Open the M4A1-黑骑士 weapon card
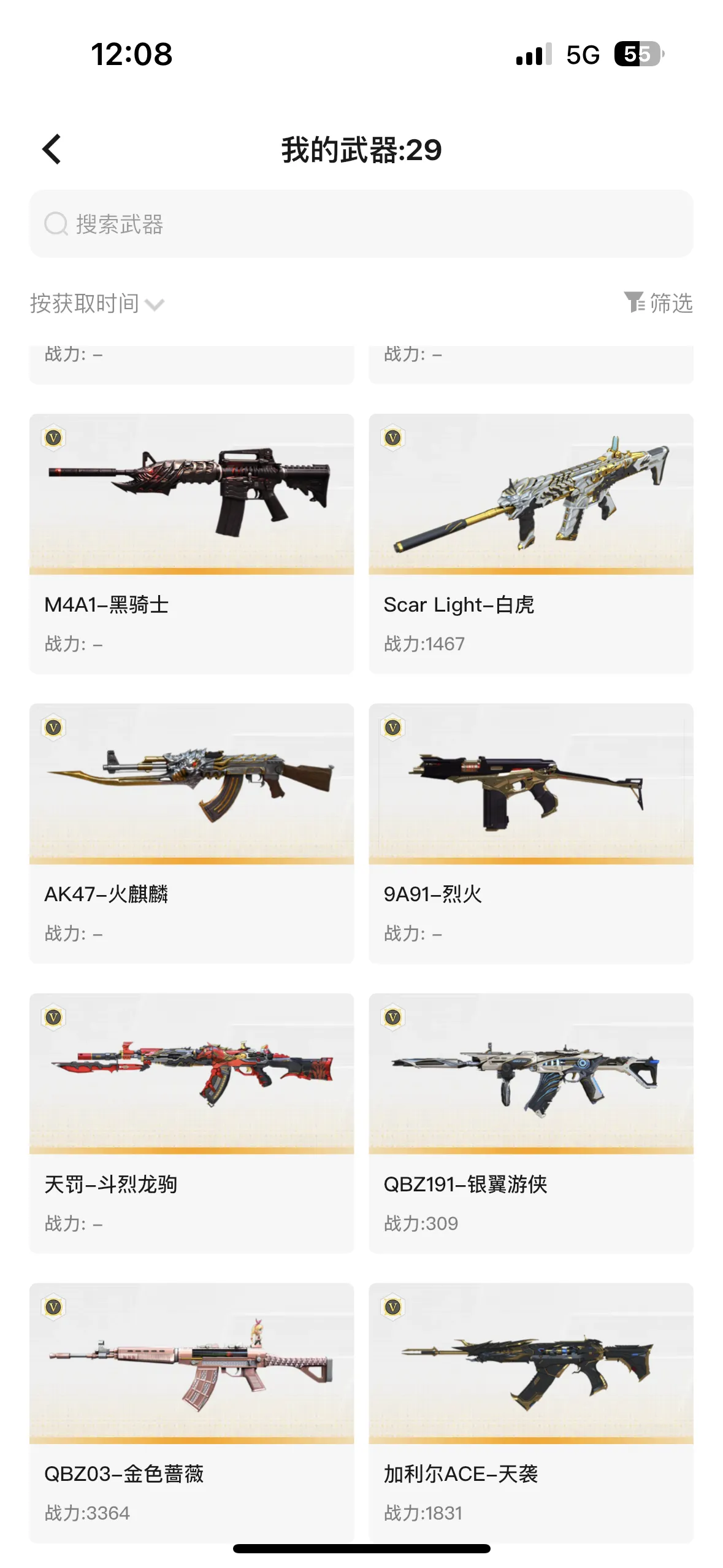723x1568 pixels. [191, 544]
